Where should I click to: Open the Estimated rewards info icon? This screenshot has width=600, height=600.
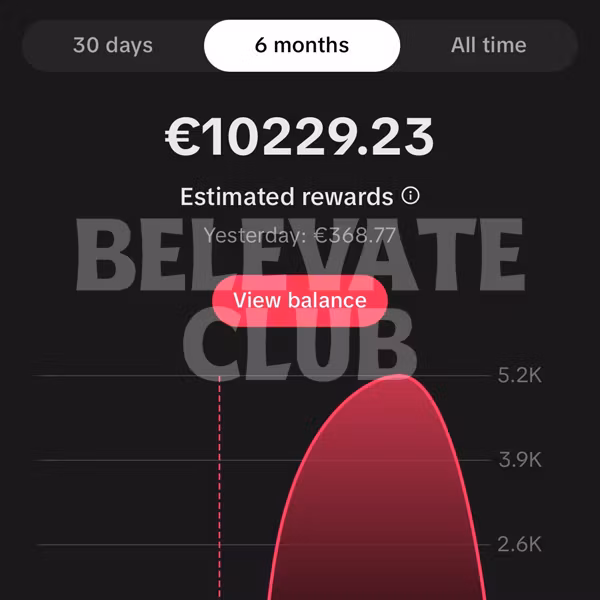tap(410, 195)
